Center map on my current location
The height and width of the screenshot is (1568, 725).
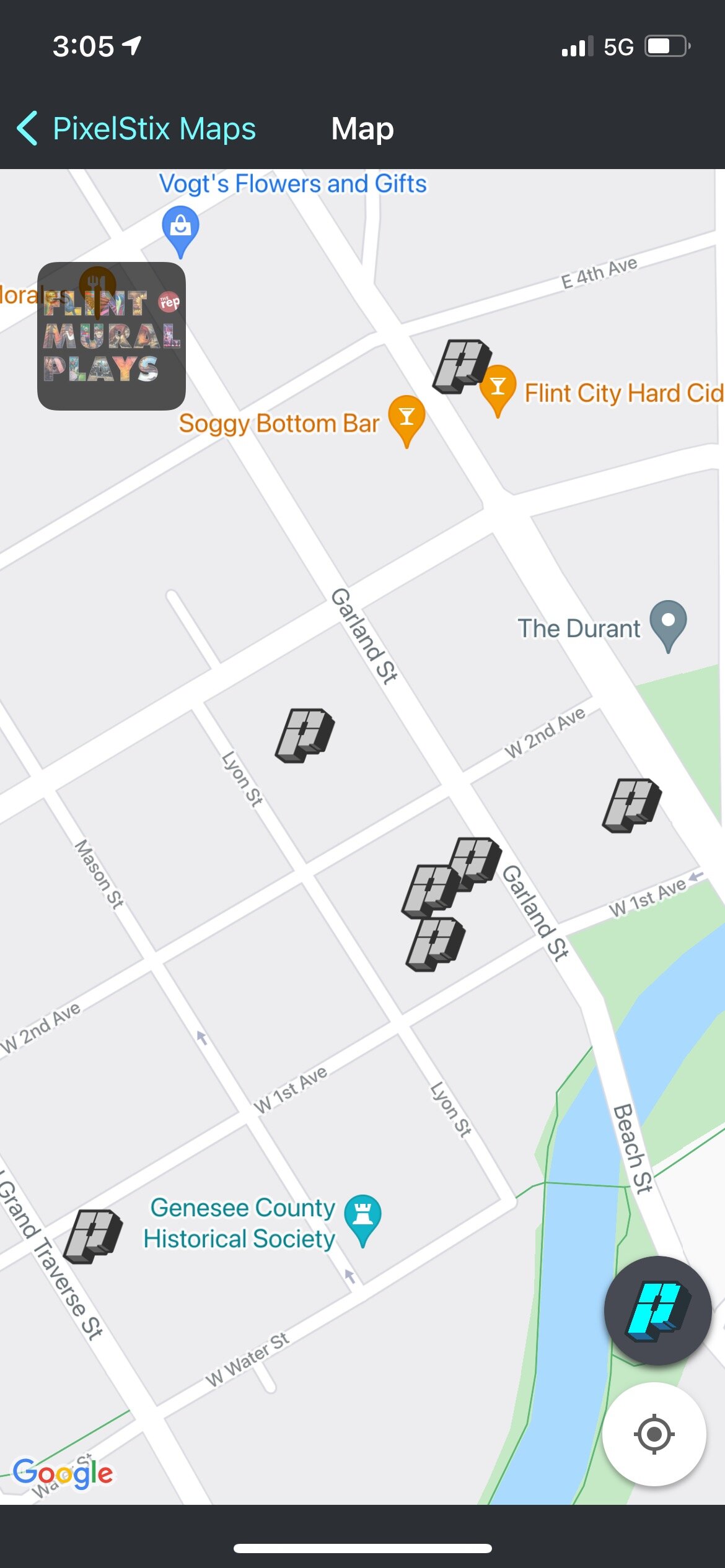[654, 1434]
